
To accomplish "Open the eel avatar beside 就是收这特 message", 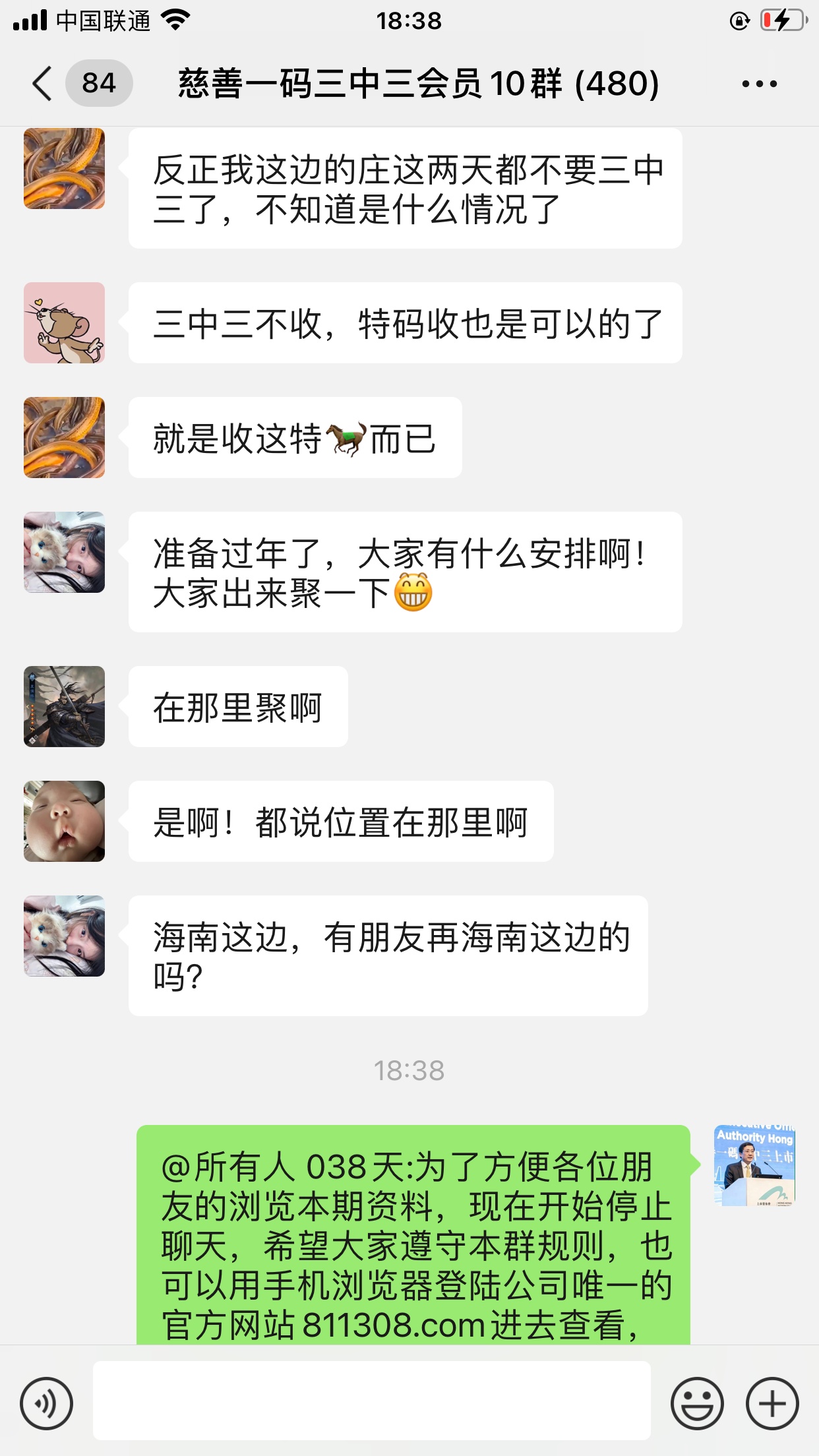I will tap(64, 437).
